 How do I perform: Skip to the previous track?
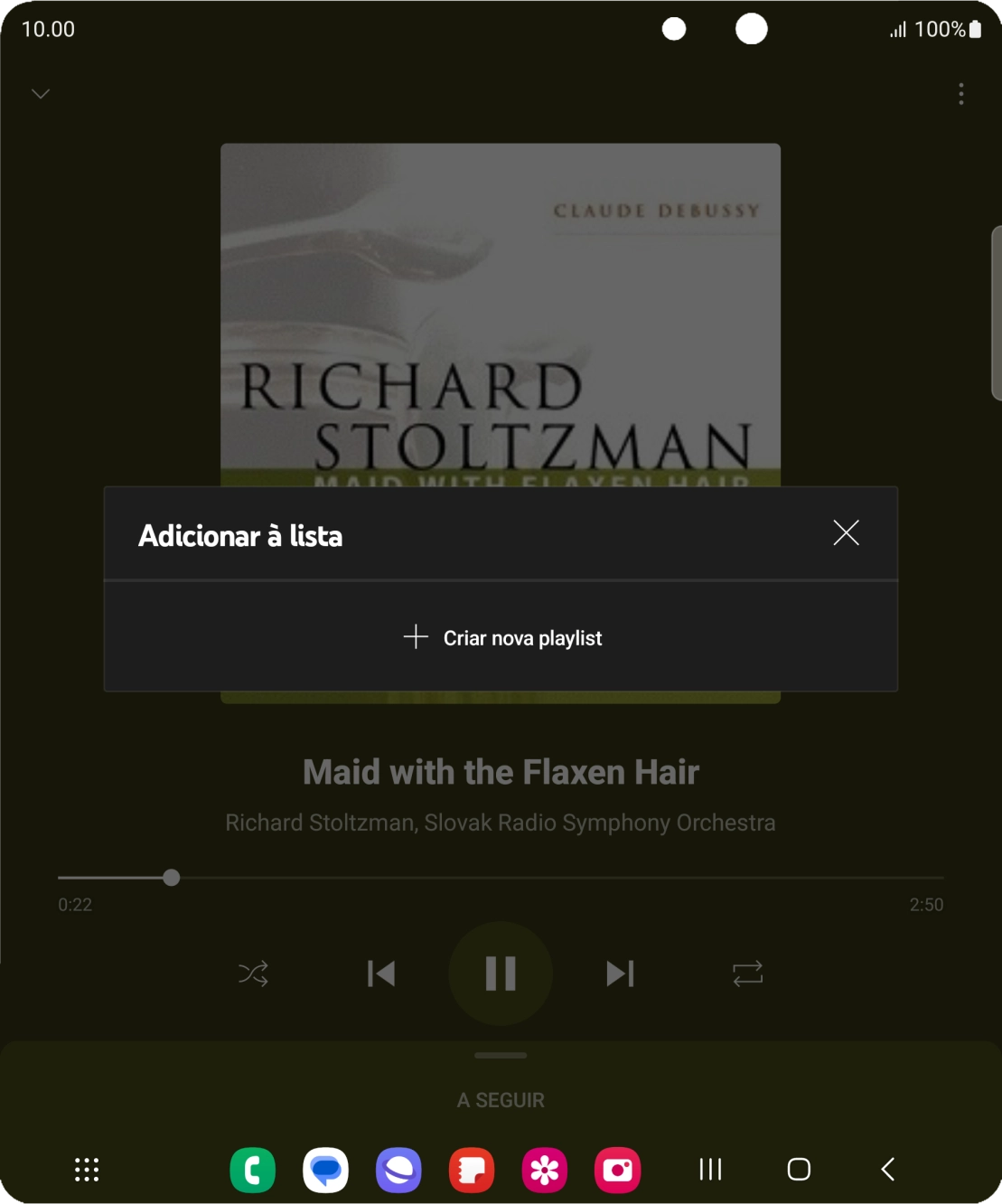click(x=381, y=974)
